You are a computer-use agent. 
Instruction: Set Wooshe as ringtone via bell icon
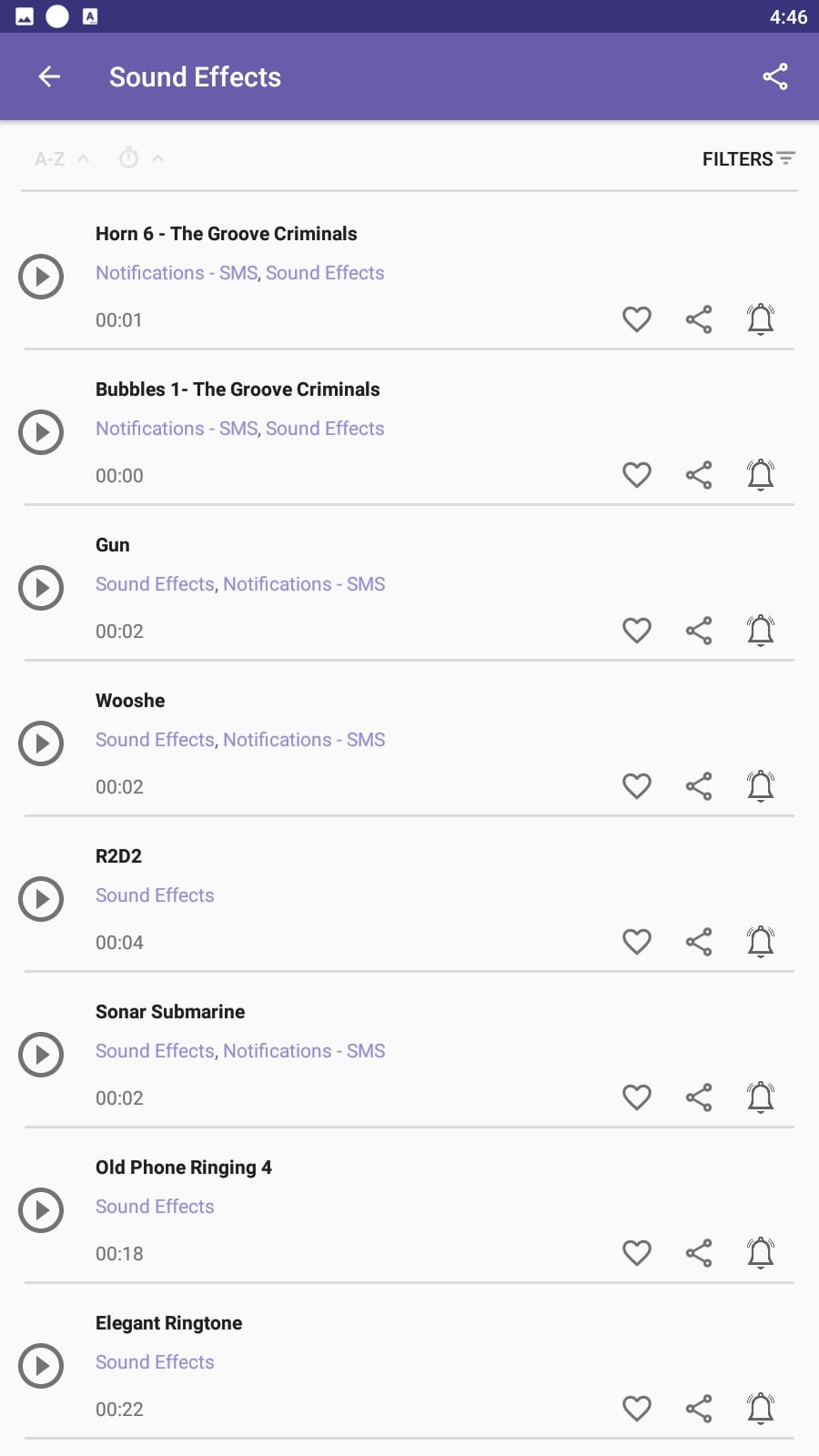click(761, 786)
